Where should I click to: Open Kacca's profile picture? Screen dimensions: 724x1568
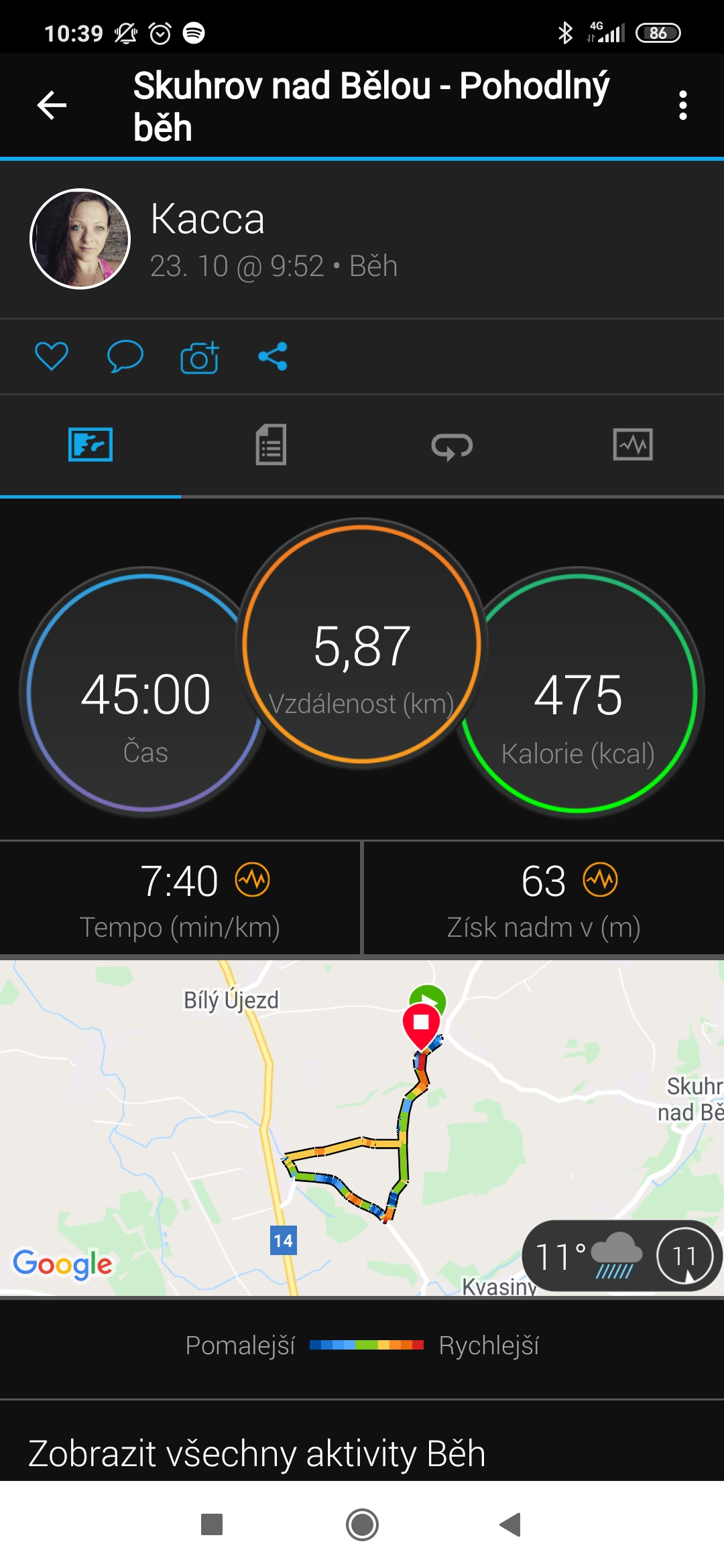pyautogui.click(x=80, y=239)
